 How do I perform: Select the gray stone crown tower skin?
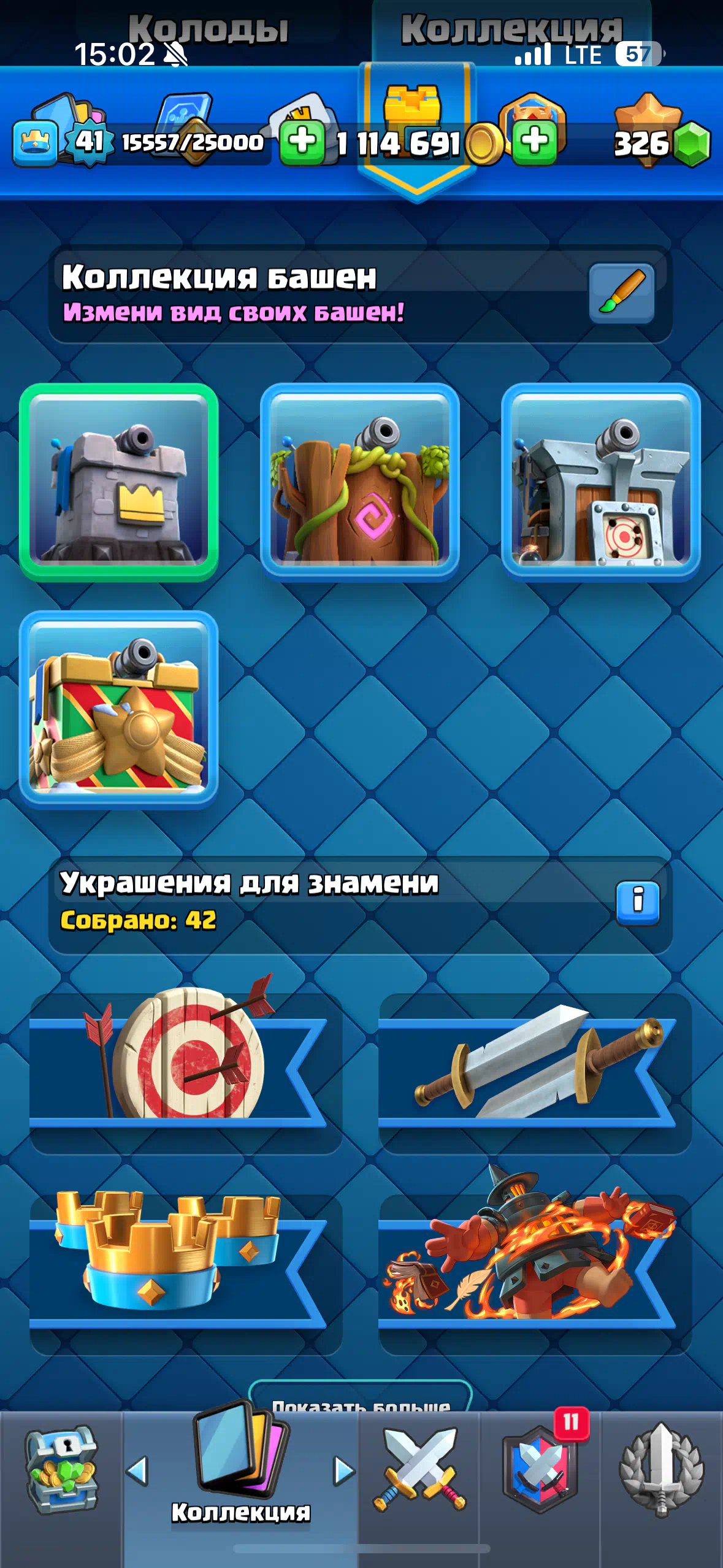119,482
